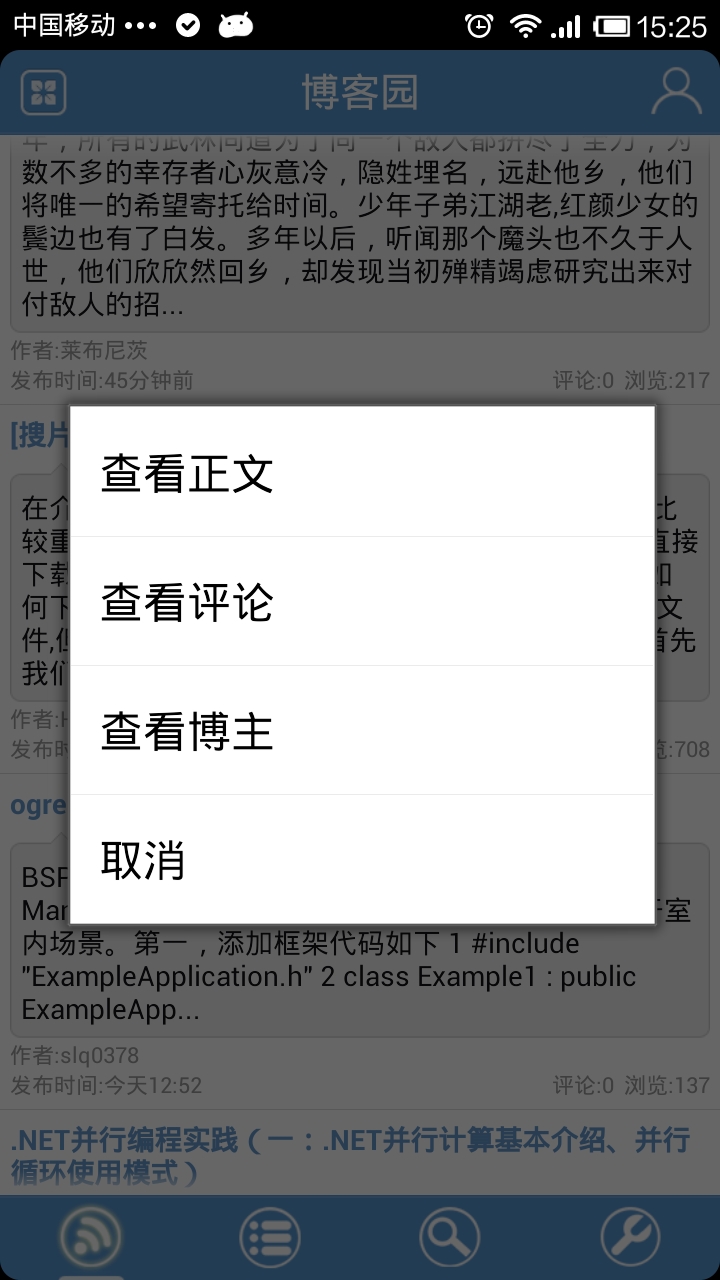This screenshot has width=720, height=1280.
Task: Open the grid menu icon in header
Action: pos(43,93)
